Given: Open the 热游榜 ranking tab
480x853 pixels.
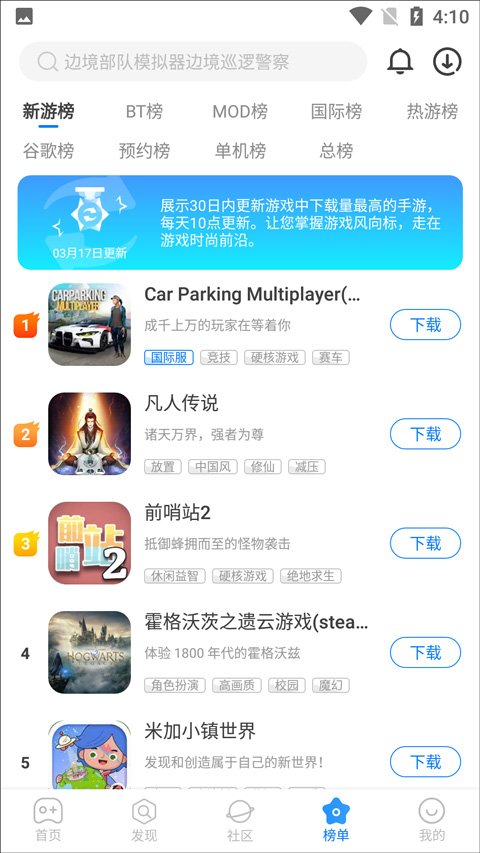Looking at the screenshot, I should tap(432, 112).
